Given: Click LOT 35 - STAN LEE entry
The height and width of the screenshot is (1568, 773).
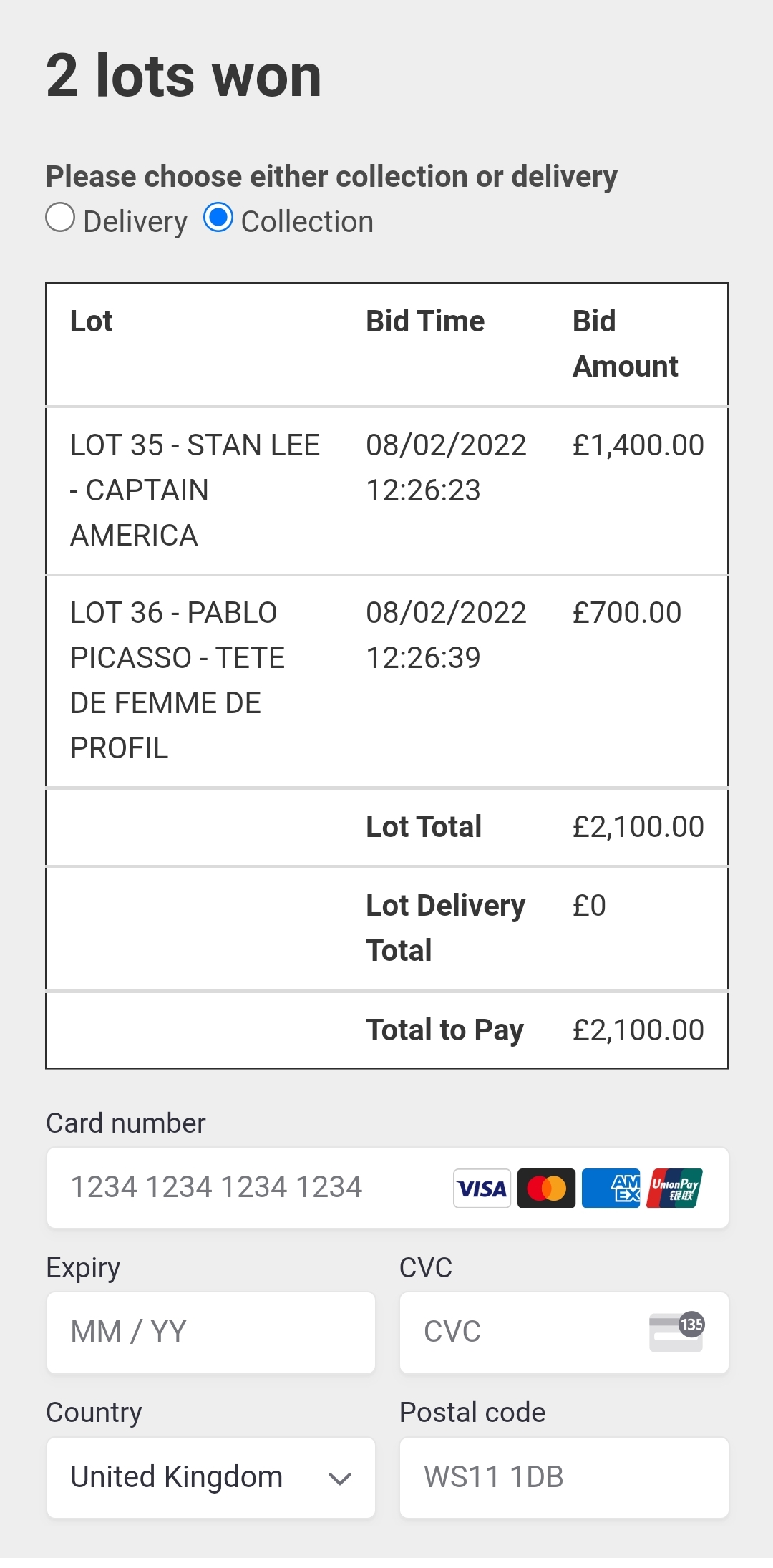Looking at the screenshot, I should tap(195, 490).
